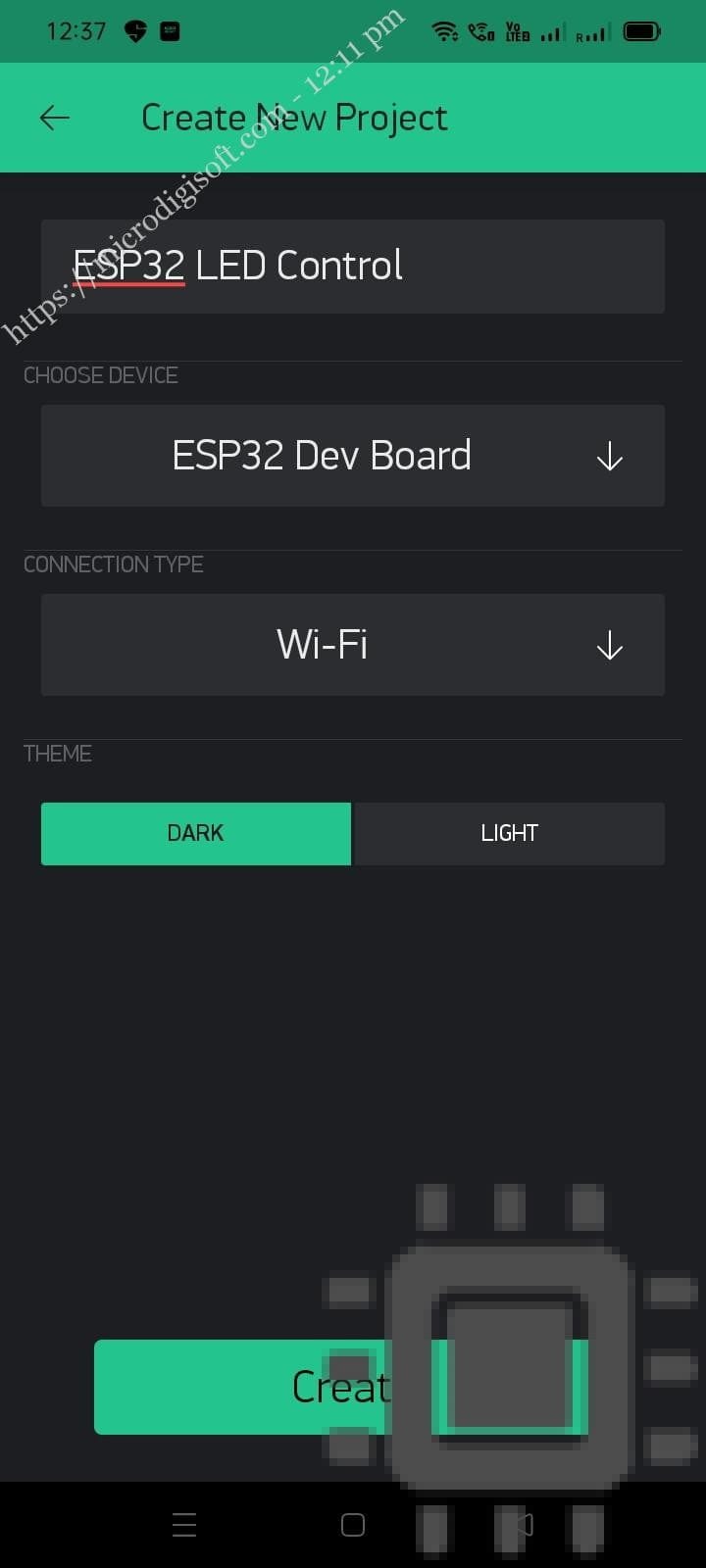Tap the Swiggy notification icon in status bar
Viewport: 706px width, 1568px height.
tap(134, 30)
